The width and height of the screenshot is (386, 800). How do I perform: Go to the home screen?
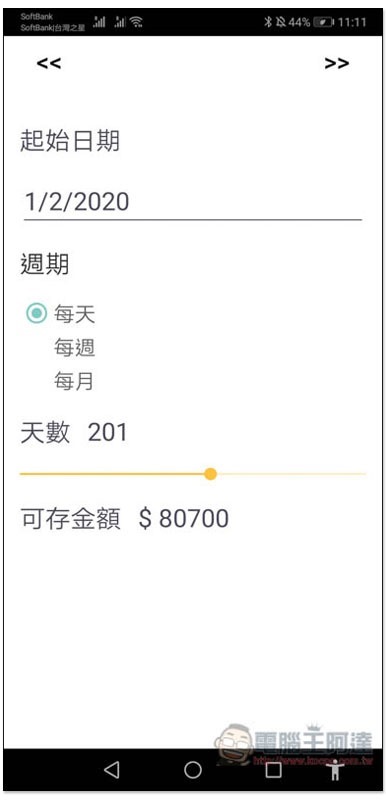[193, 769]
